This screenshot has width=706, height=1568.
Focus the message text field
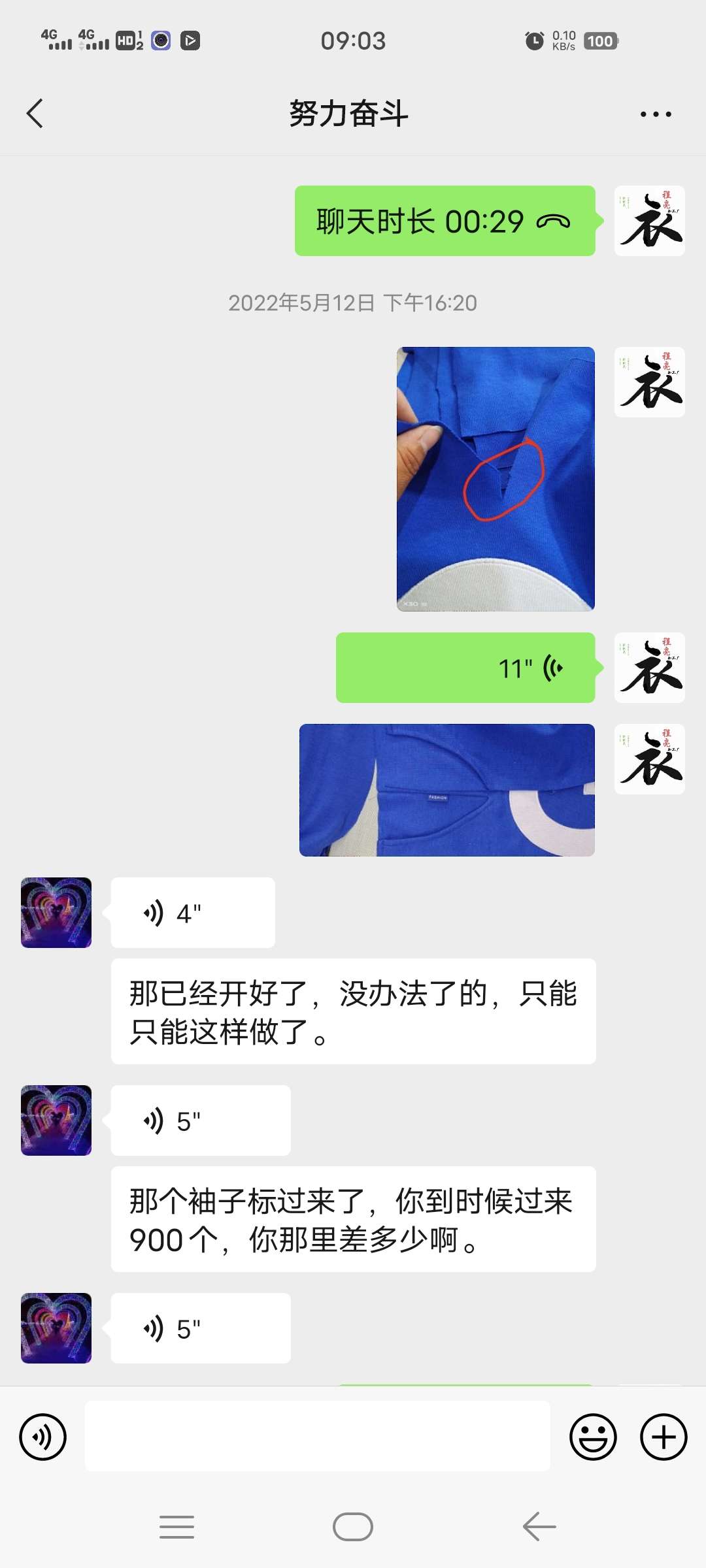(317, 1437)
